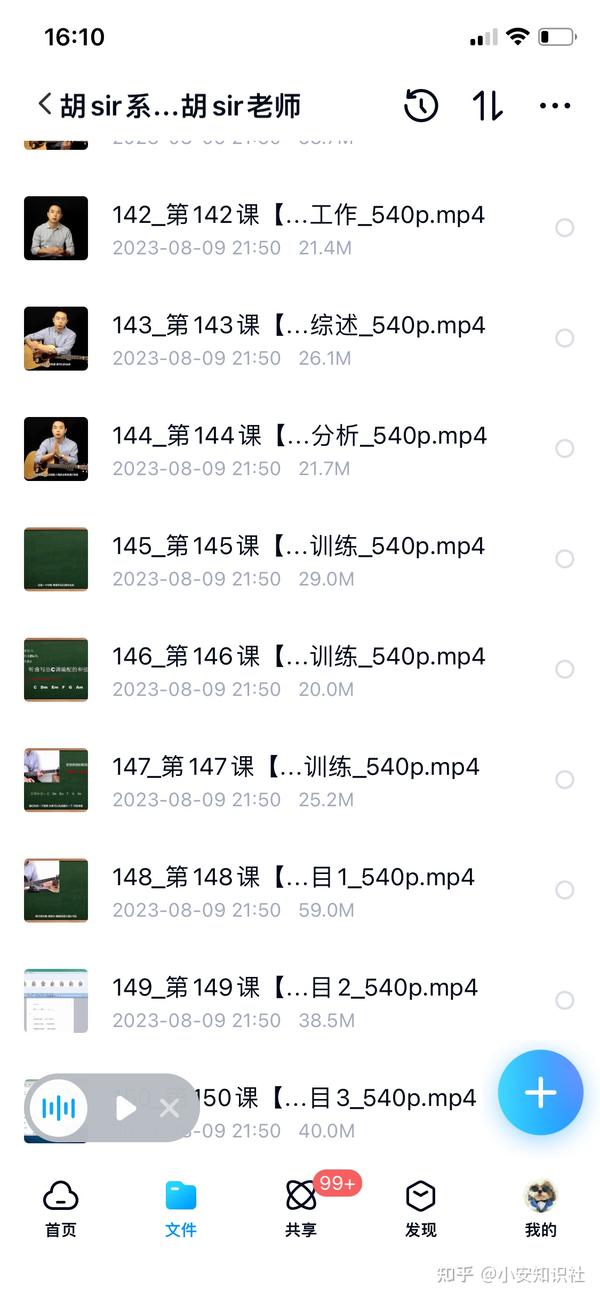Open video file 142_第142课
The image size is (600, 1299).
(299, 228)
